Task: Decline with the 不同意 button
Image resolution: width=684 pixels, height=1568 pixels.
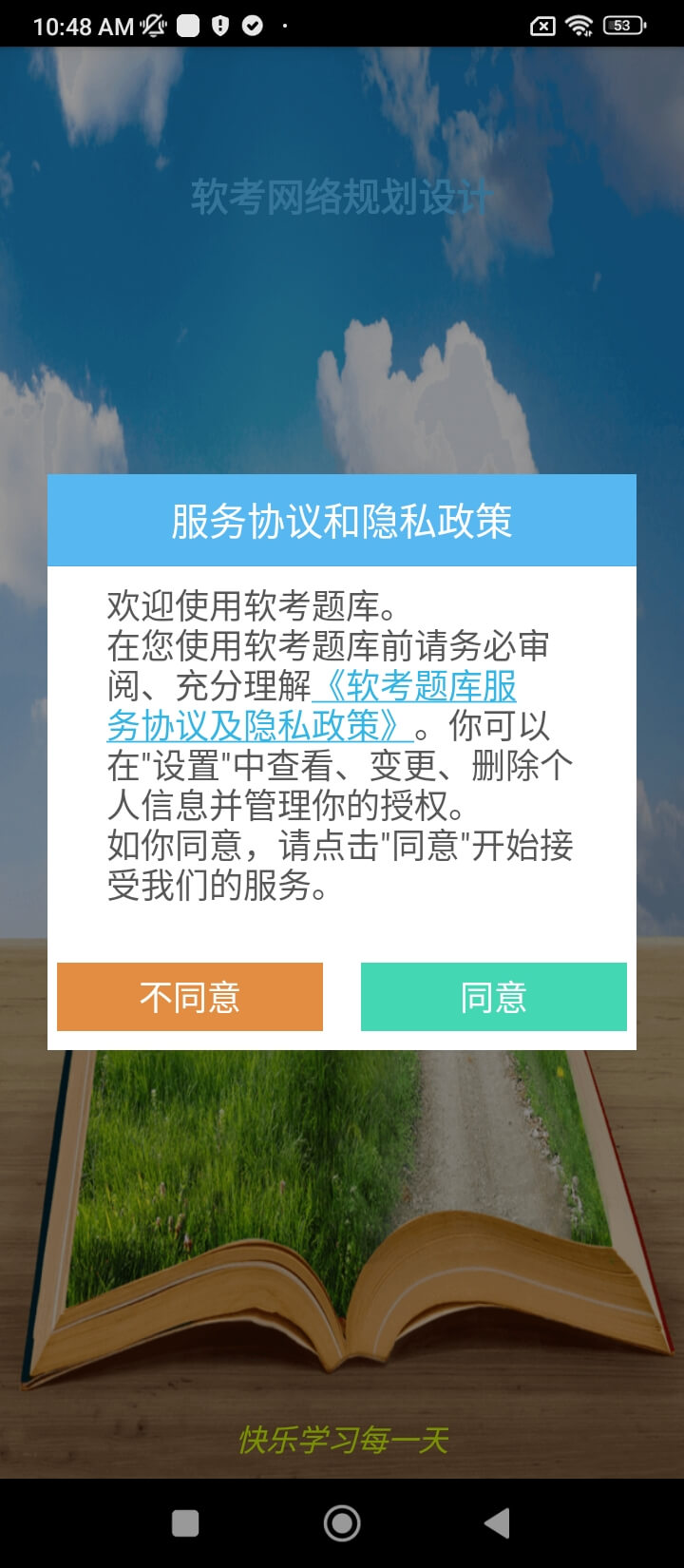Action: (x=190, y=997)
